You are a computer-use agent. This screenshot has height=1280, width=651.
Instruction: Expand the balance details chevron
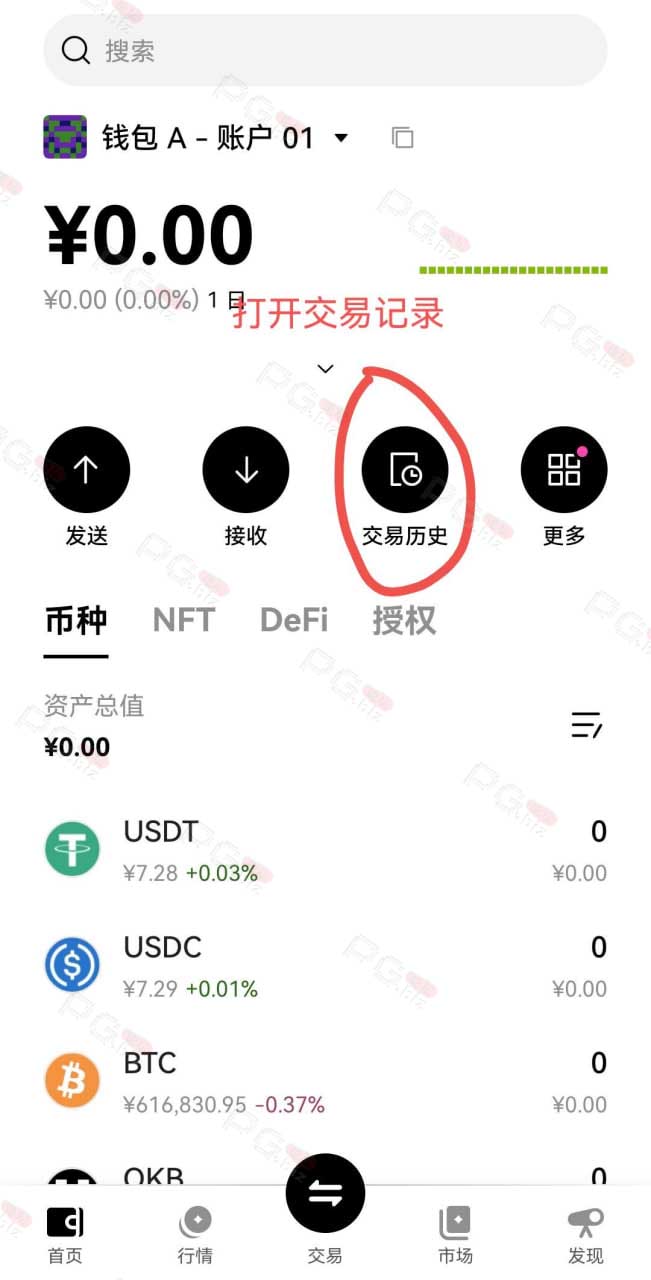click(x=325, y=369)
